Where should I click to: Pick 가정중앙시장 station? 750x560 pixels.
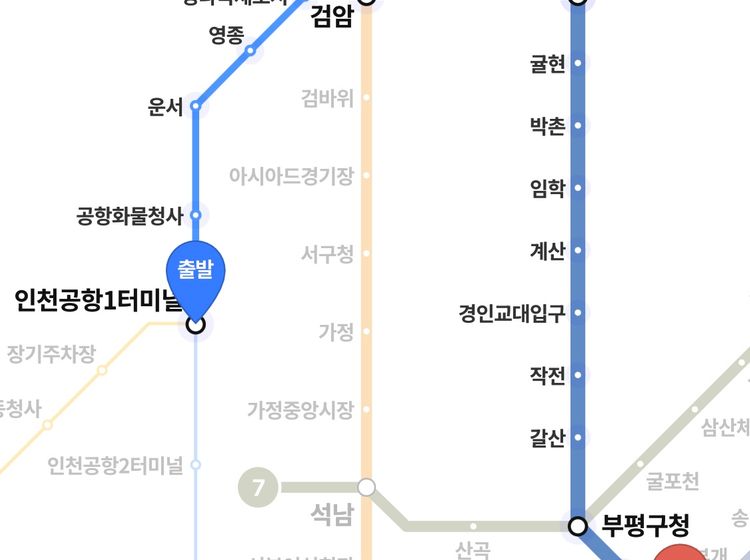[367, 410]
